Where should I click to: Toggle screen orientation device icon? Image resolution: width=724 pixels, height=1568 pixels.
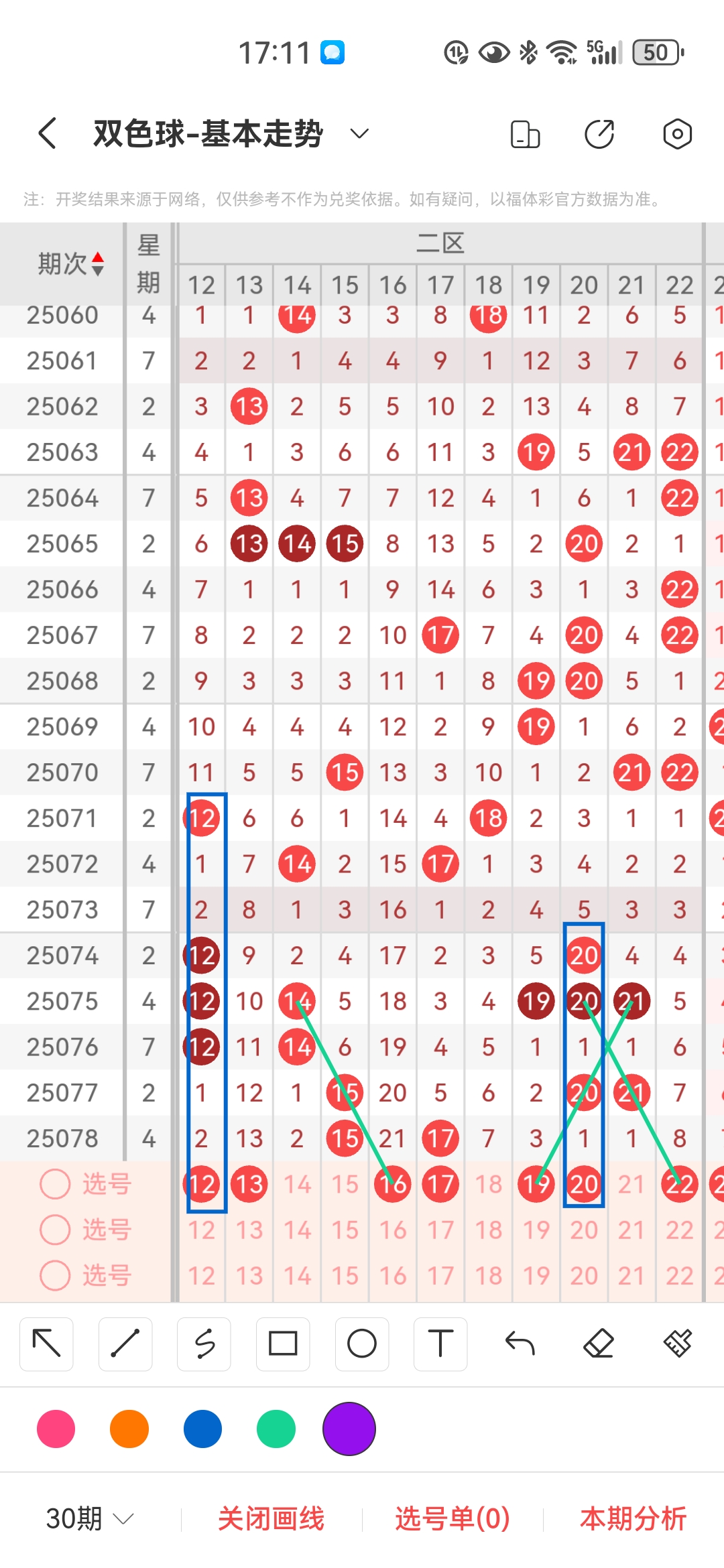tap(525, 134)
